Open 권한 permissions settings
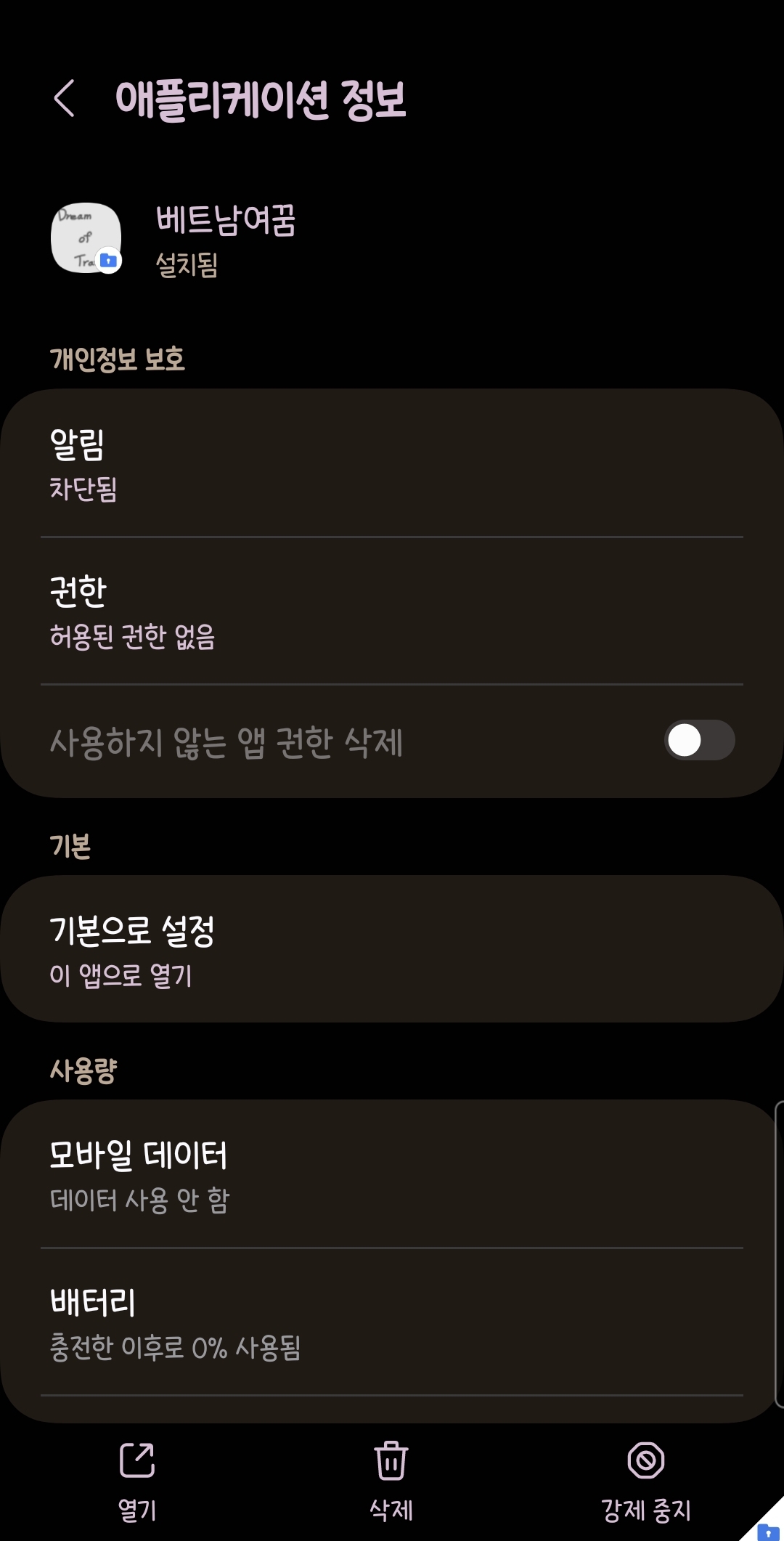784x1541 pixels. click(x=392, y=611)
